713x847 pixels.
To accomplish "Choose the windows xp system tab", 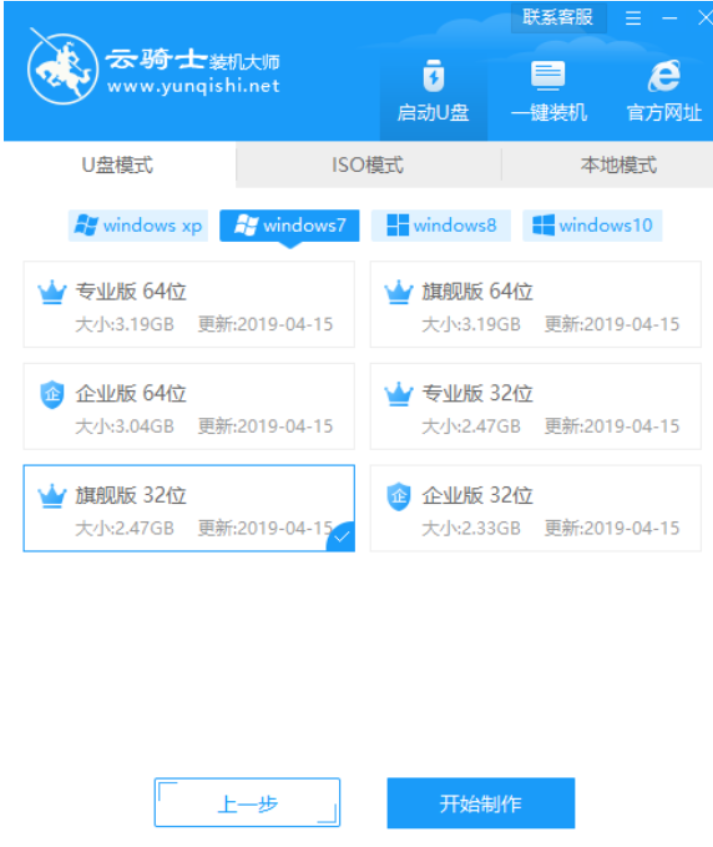I will (138, 226).
